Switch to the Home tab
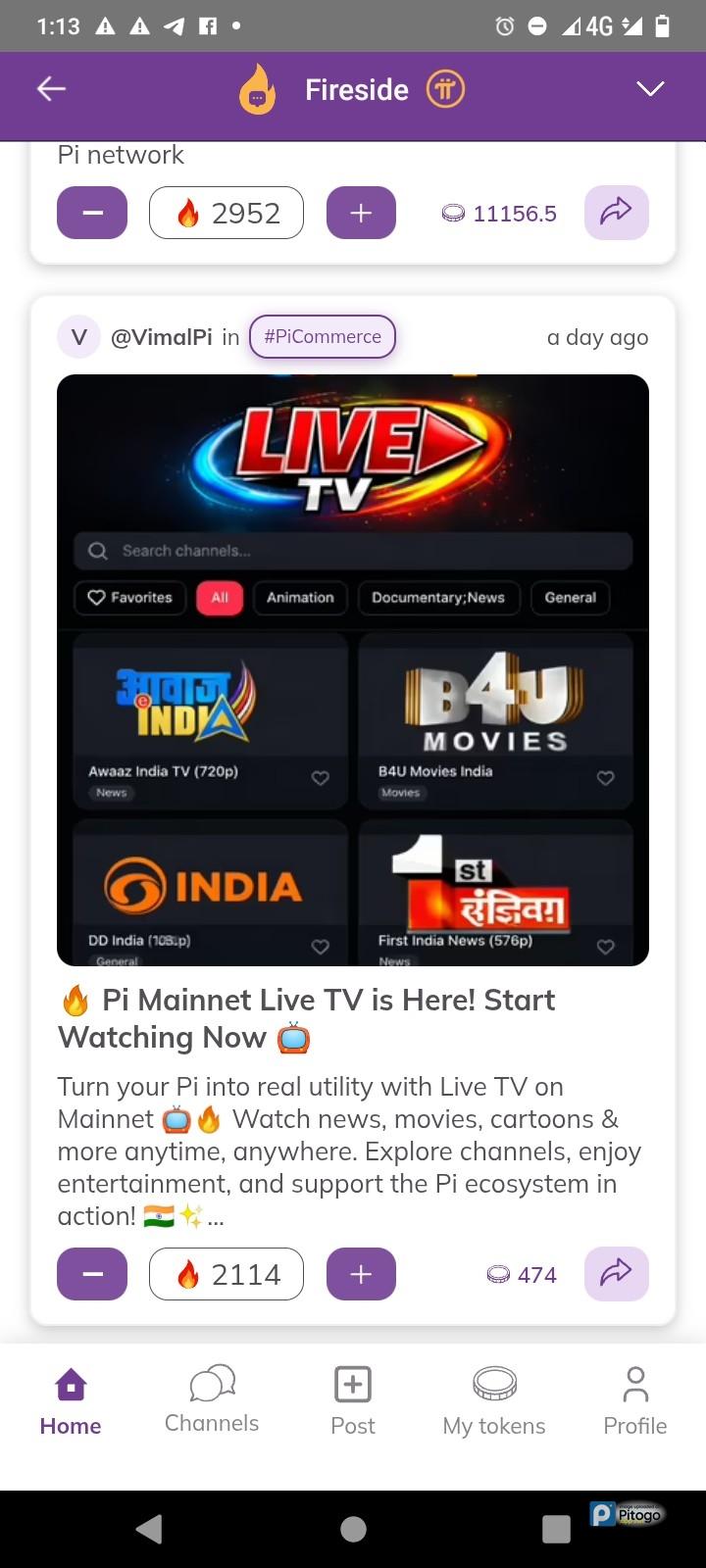Screen dimensions: 706x1568 (71, 1401)
